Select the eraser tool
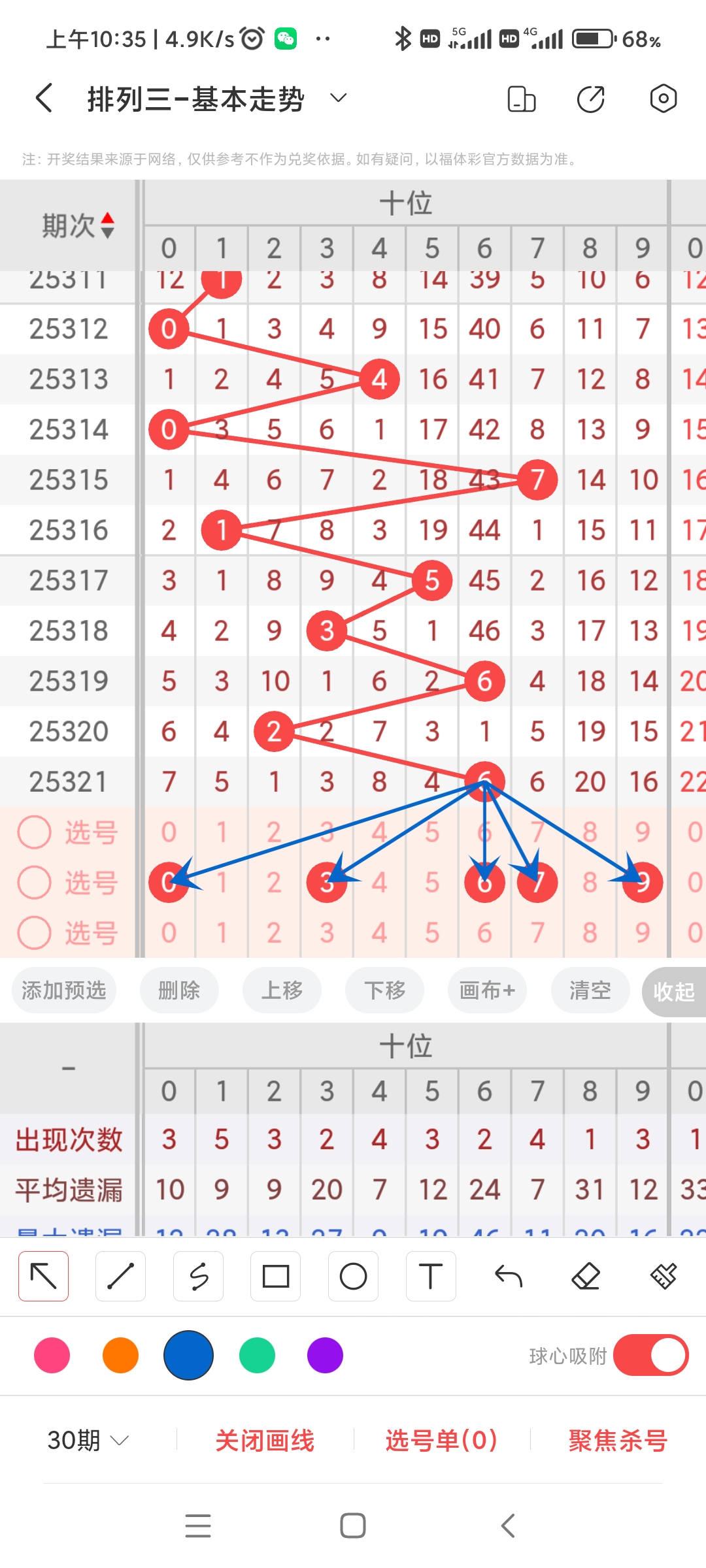706x1568 pixels. click(x=586, y=1275)
